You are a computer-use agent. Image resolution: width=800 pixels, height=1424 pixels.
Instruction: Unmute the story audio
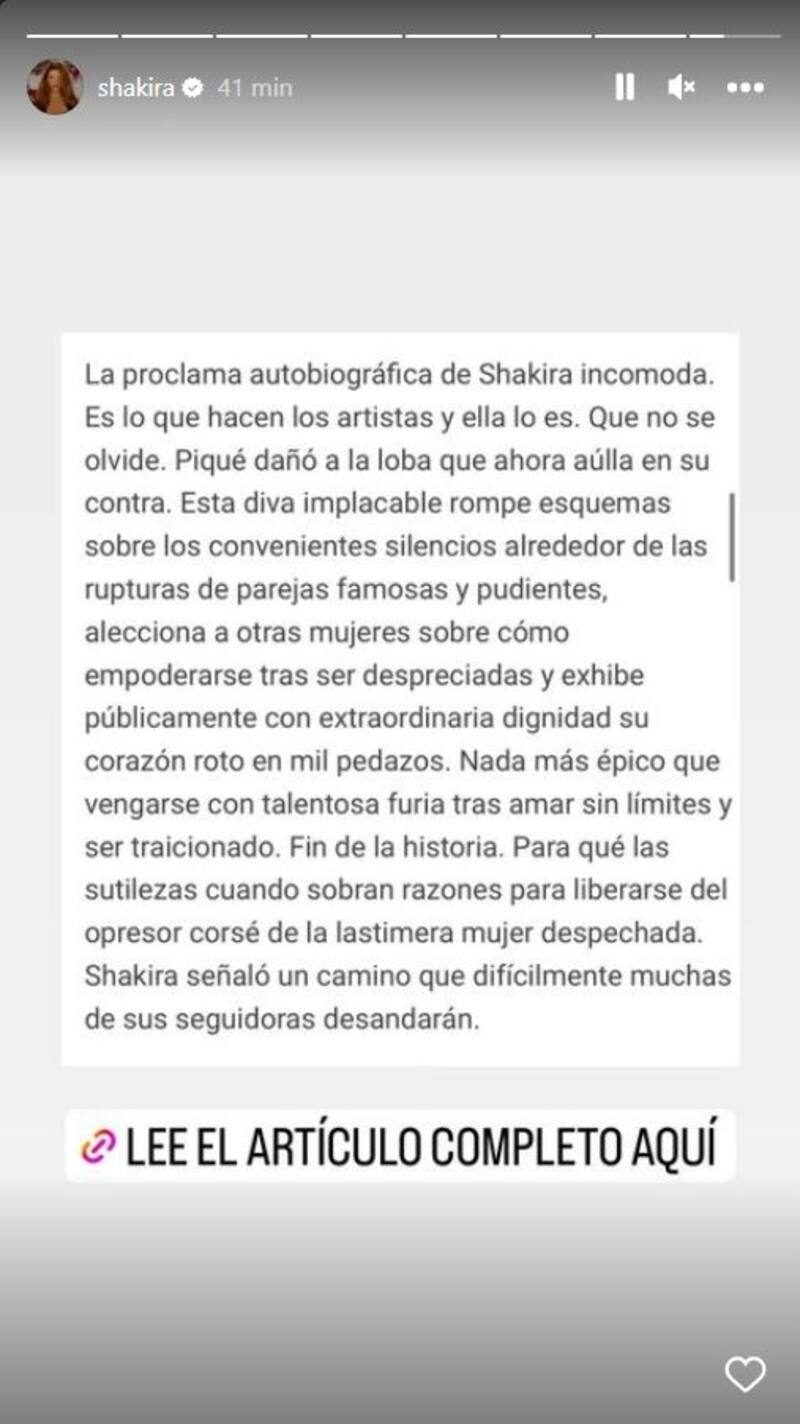click(x=681, y=88)
